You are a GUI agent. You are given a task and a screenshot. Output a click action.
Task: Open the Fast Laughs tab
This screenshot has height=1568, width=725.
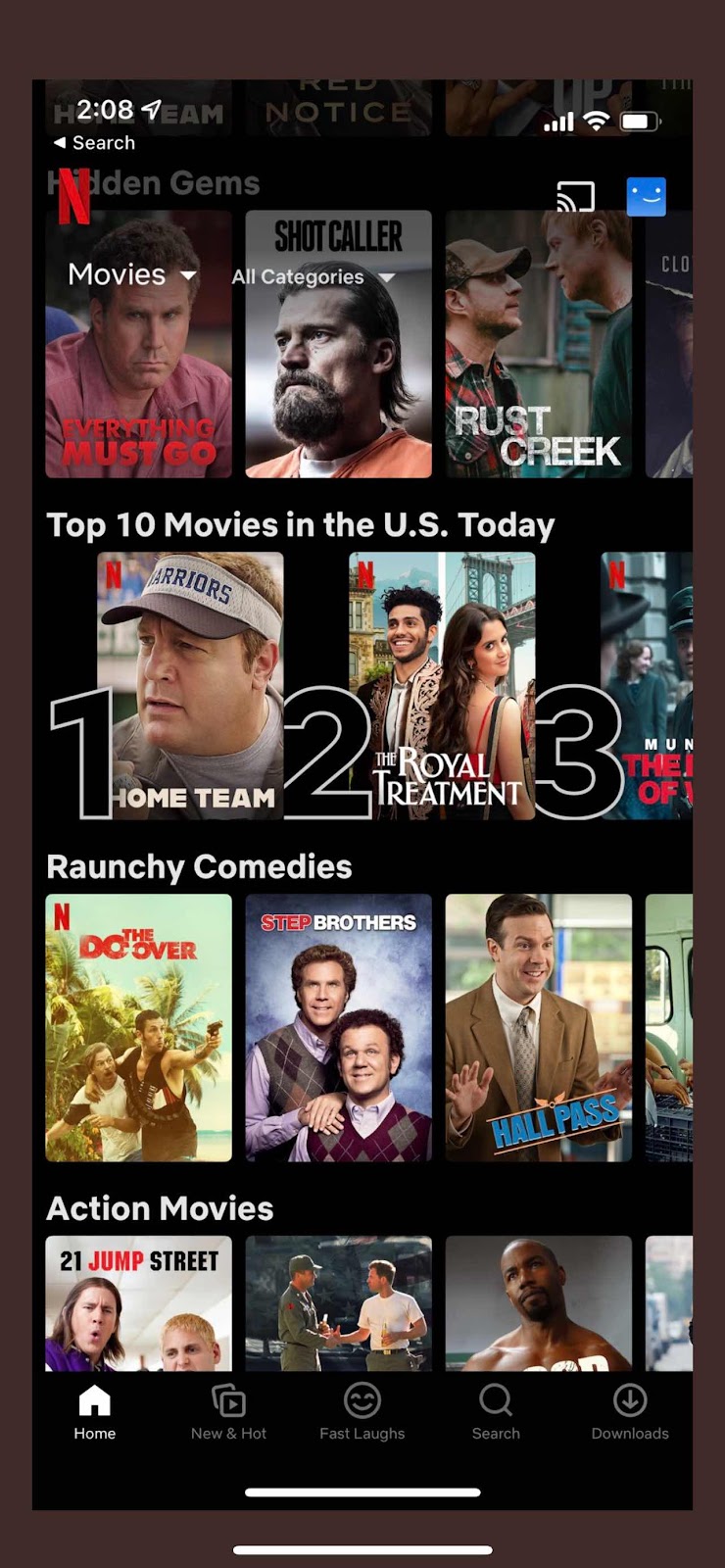click(x=362, y=1412)
